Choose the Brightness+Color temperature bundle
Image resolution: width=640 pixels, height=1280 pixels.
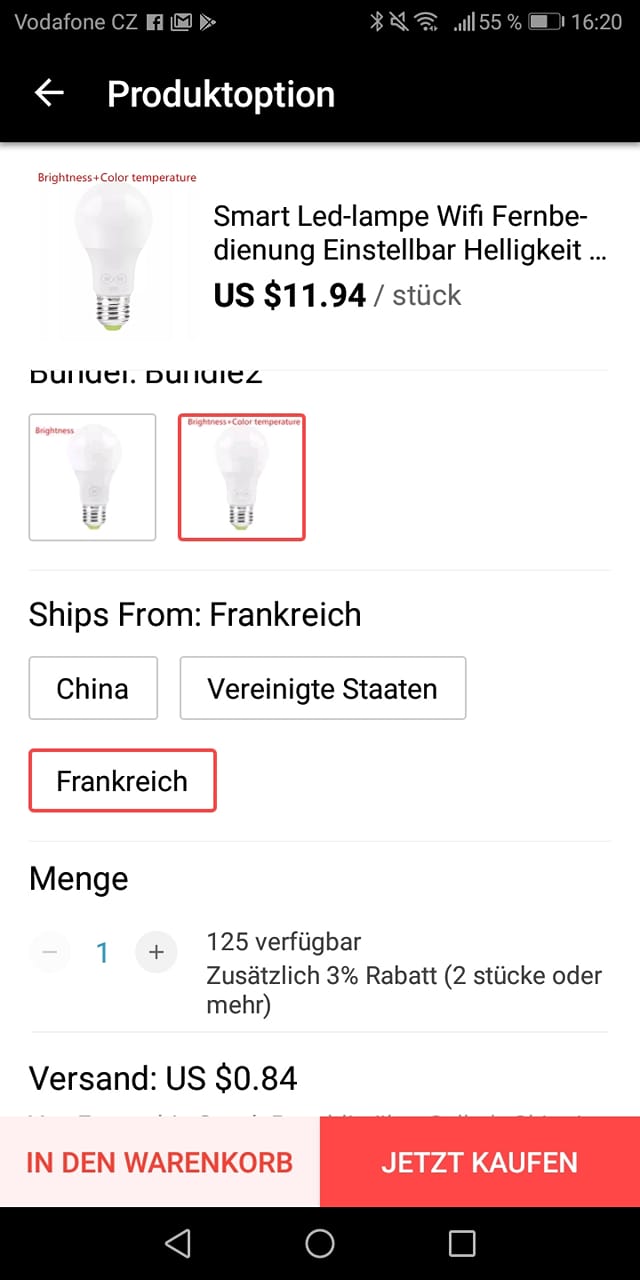[x=242, y=477]
